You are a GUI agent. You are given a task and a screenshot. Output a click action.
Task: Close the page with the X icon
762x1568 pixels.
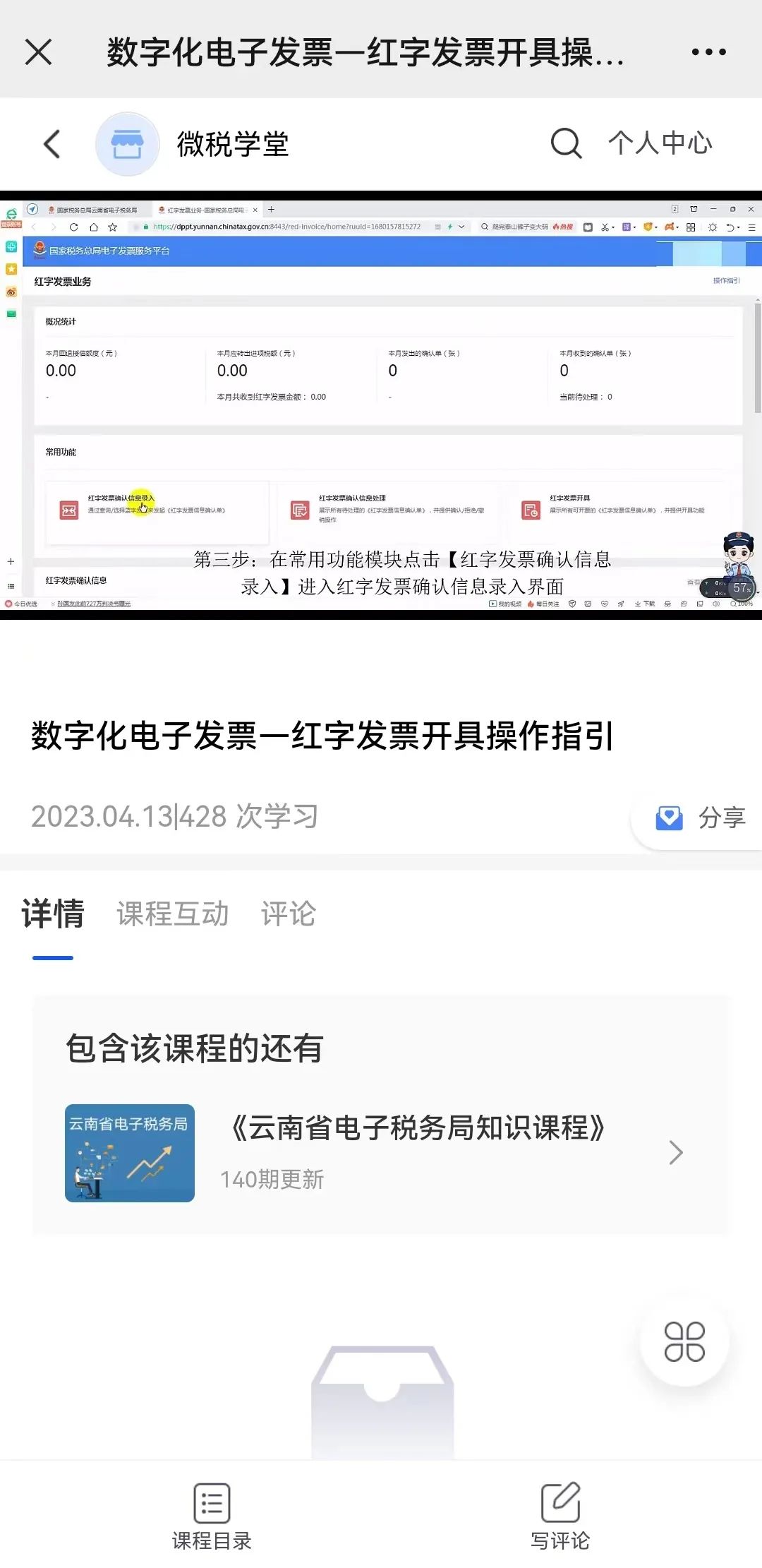point(39,52)
